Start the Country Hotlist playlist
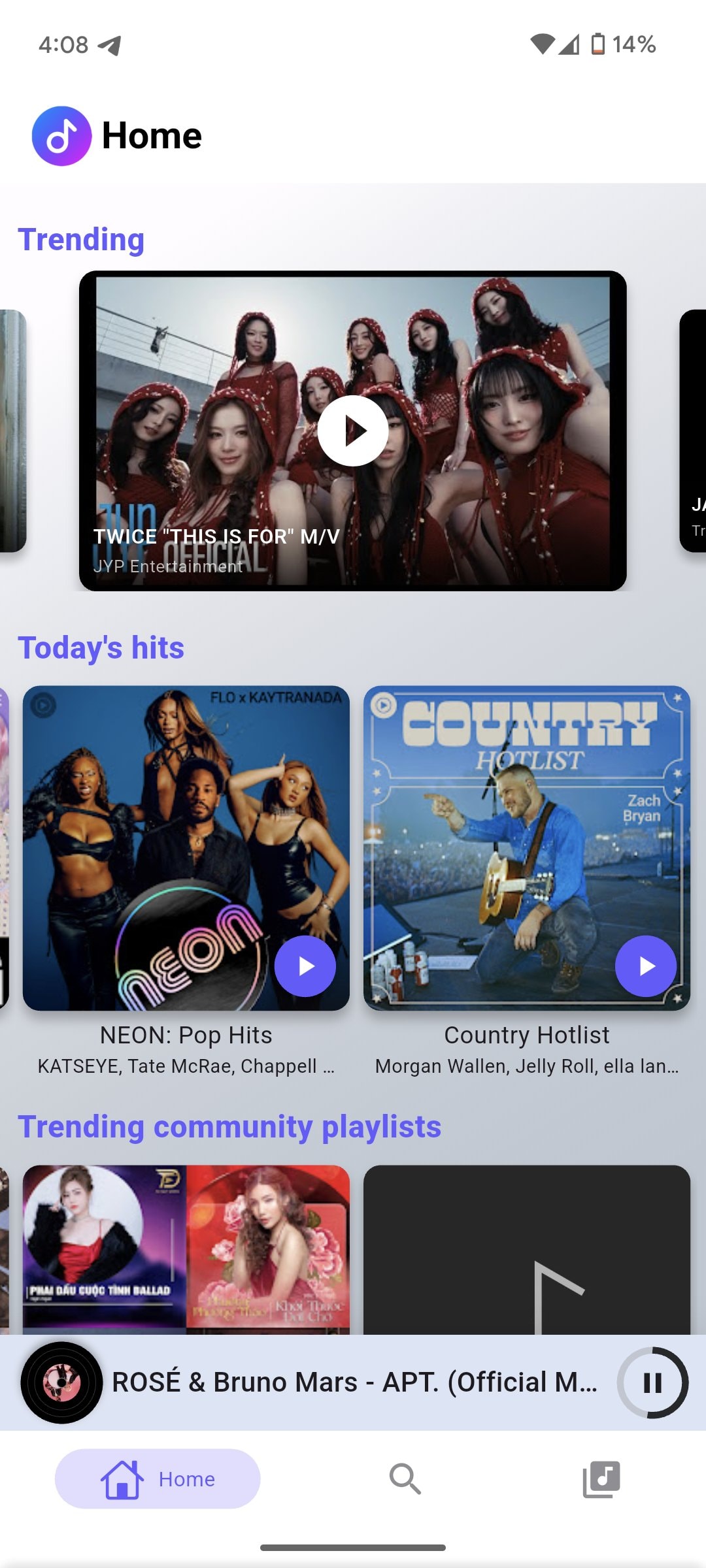Screen dimensions: 706x1568 [x=646, y=966]
